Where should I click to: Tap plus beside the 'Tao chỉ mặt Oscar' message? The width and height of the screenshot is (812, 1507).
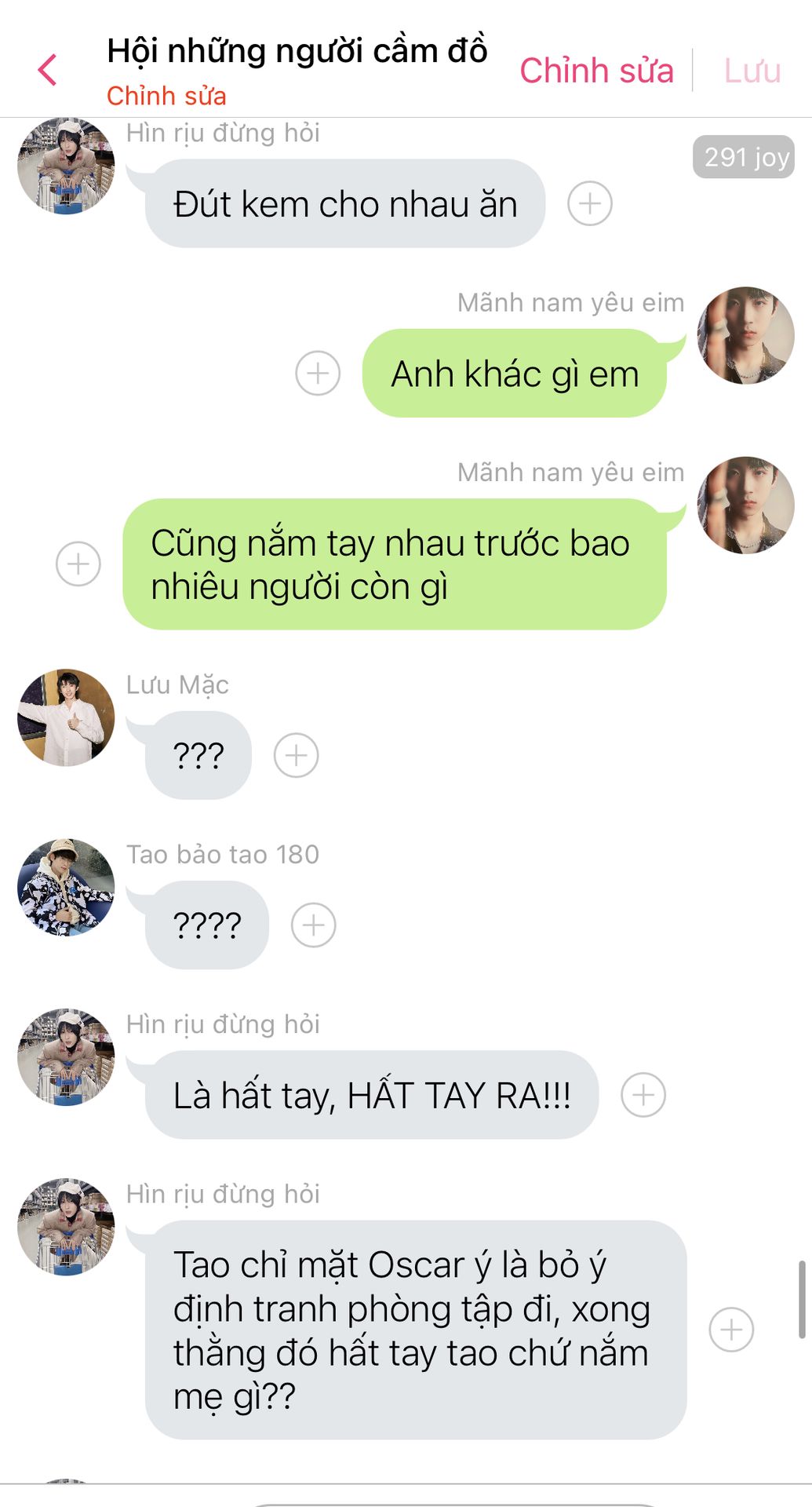(731, 1329)
